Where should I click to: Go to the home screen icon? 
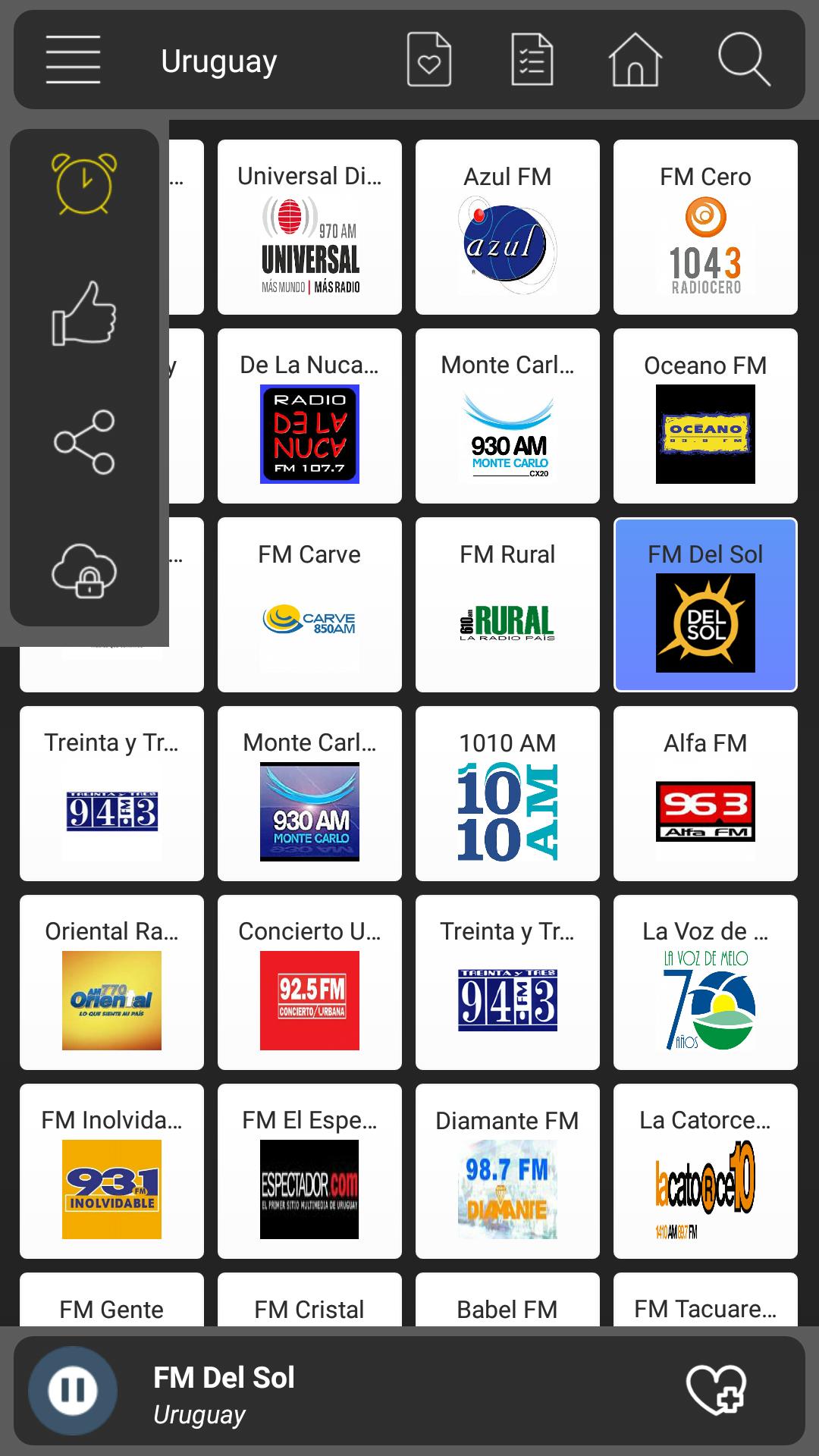point(635,59)
